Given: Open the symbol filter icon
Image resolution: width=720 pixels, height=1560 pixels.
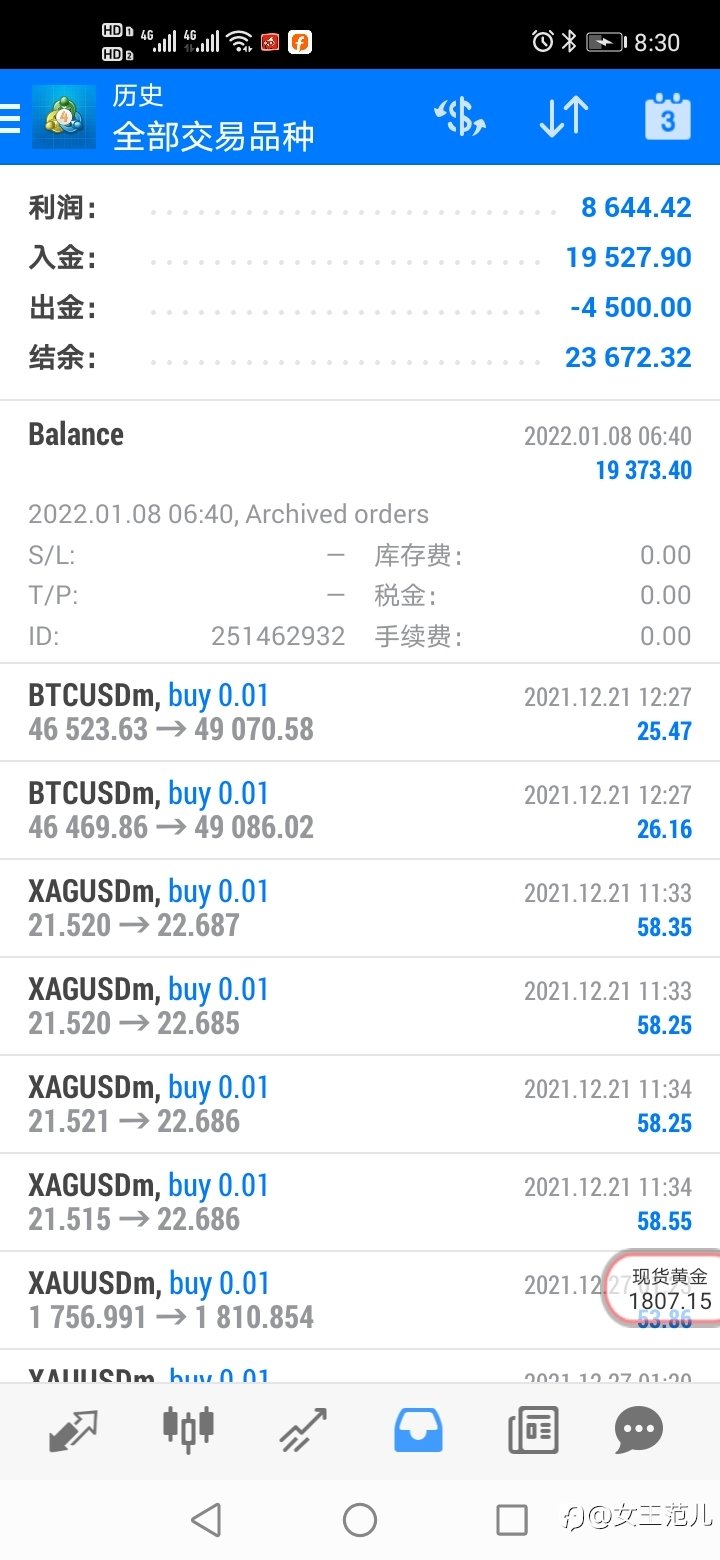Looking at the screenshot, I should click(x=460, y=117).
